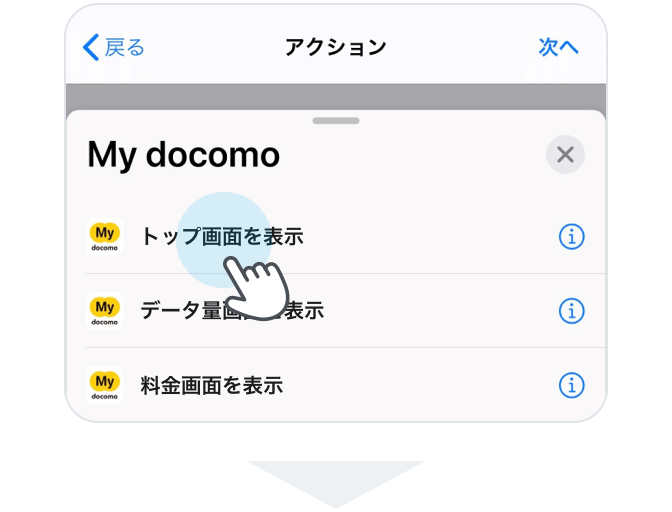Open info for トップ画面を表示
This screenshot has height=512, width=672.
571,237
